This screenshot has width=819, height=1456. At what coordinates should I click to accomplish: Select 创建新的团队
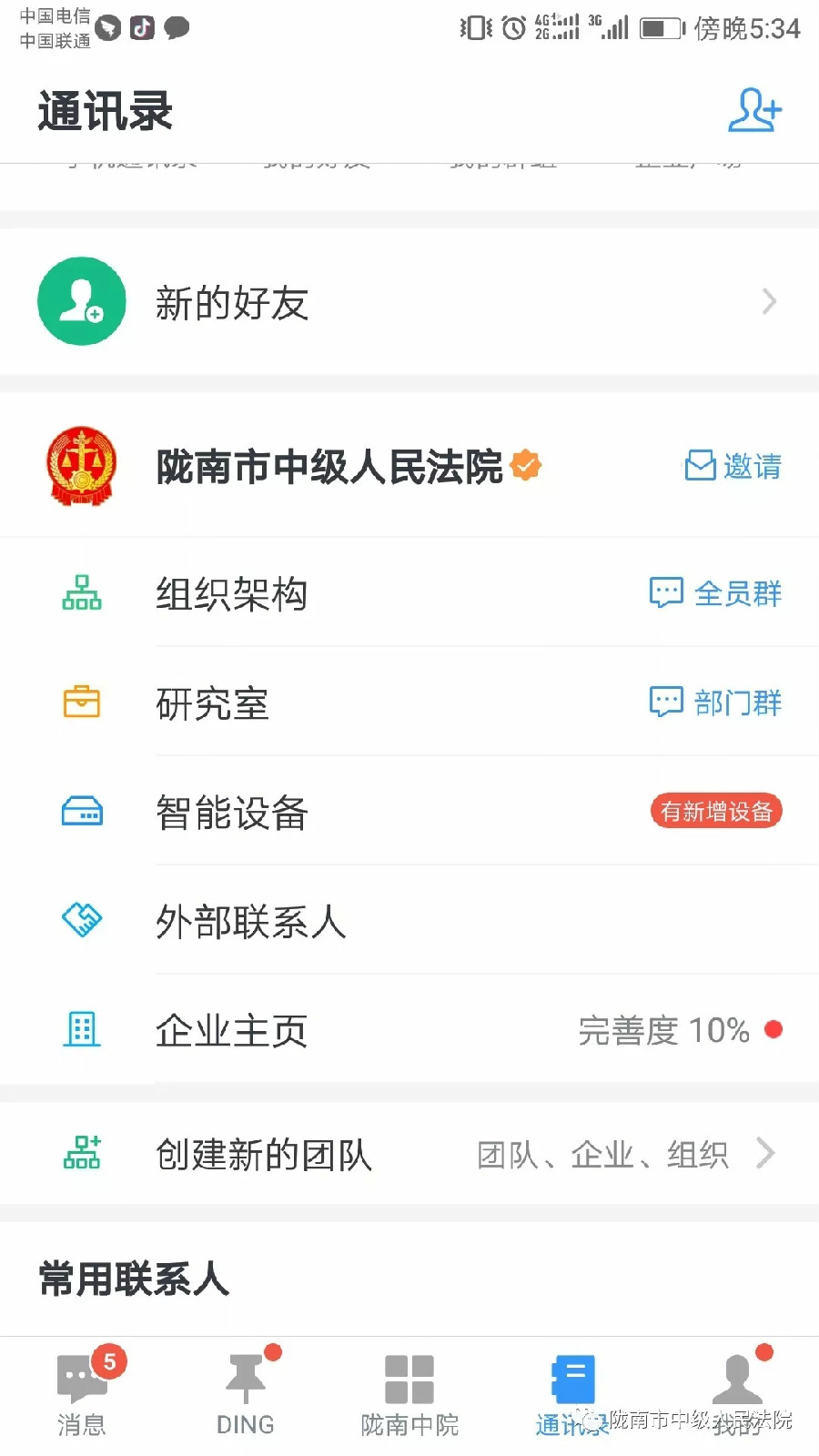click(409, 1154)
